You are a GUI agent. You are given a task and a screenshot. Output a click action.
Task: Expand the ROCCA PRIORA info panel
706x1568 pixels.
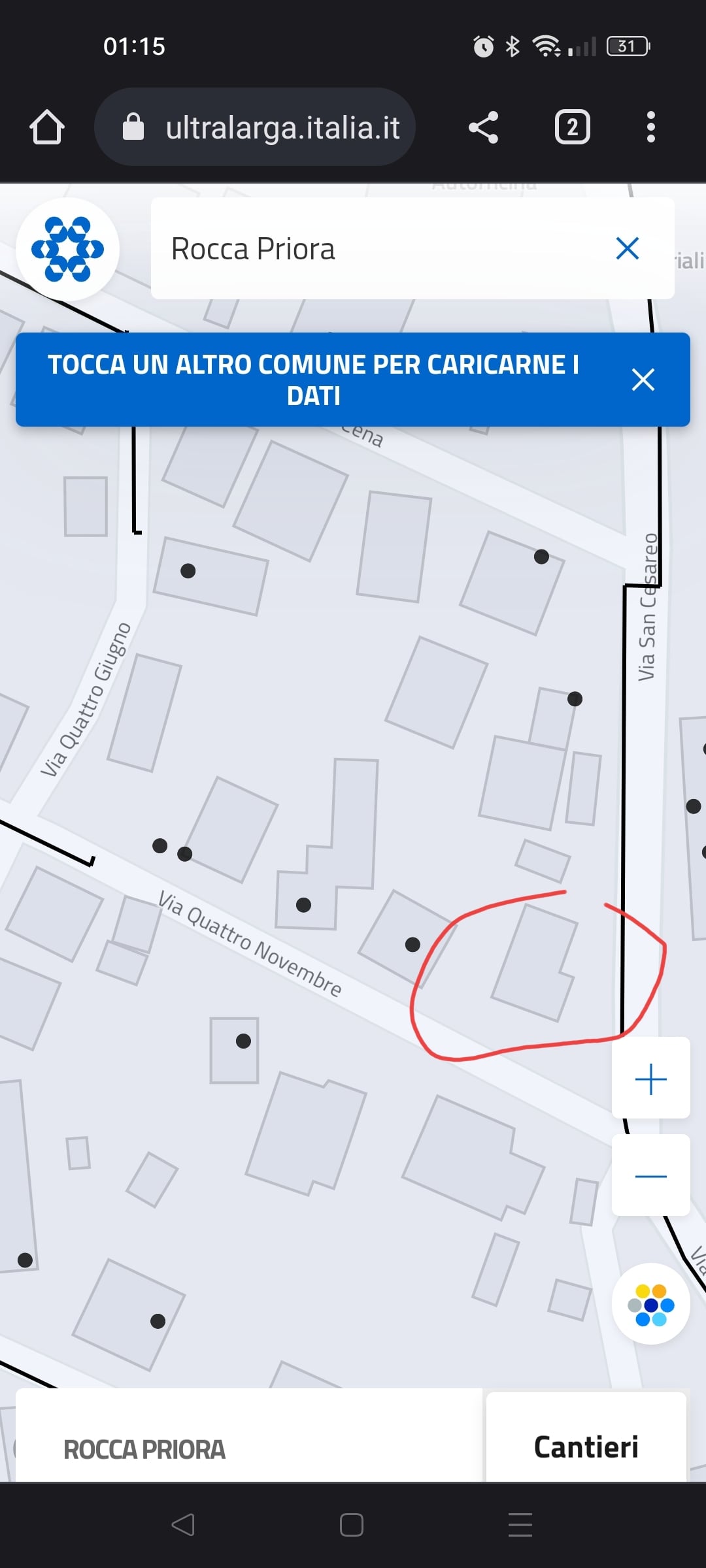(x=248, y=1449)
